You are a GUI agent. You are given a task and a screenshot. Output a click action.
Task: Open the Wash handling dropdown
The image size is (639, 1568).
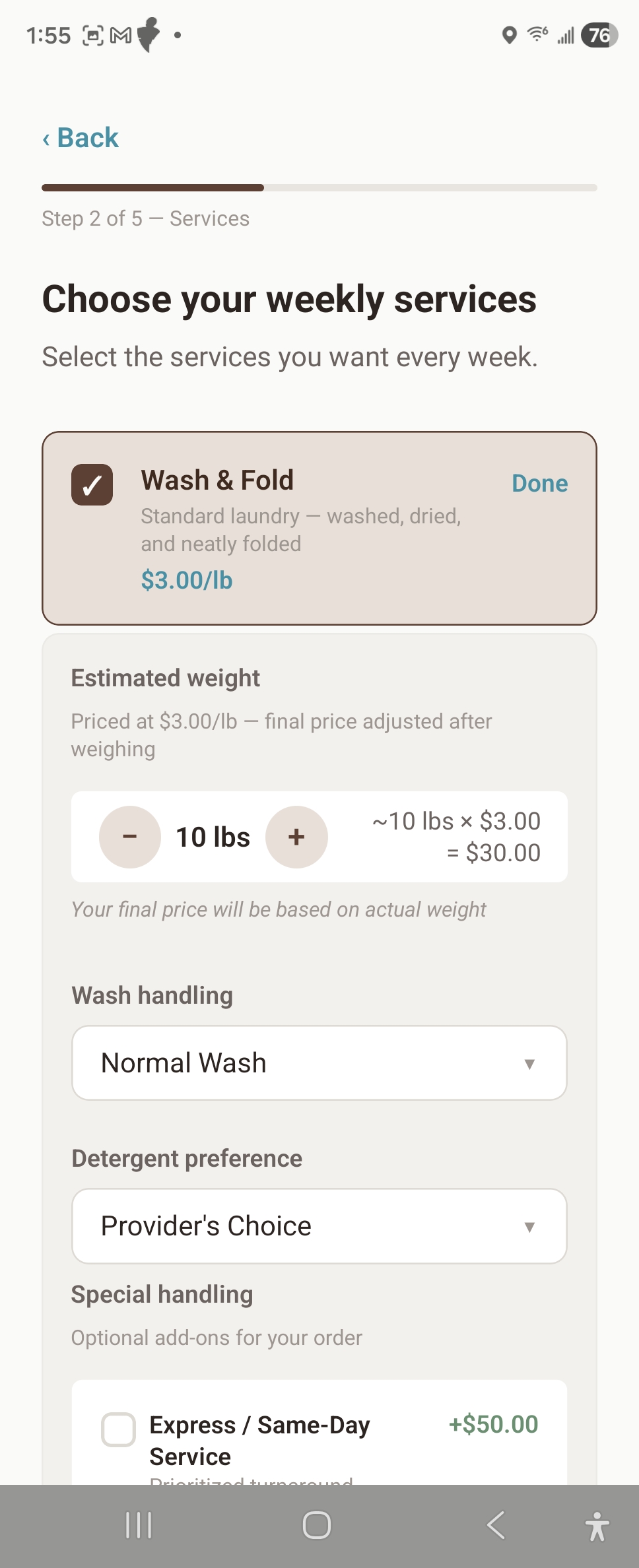point(319,1062)
